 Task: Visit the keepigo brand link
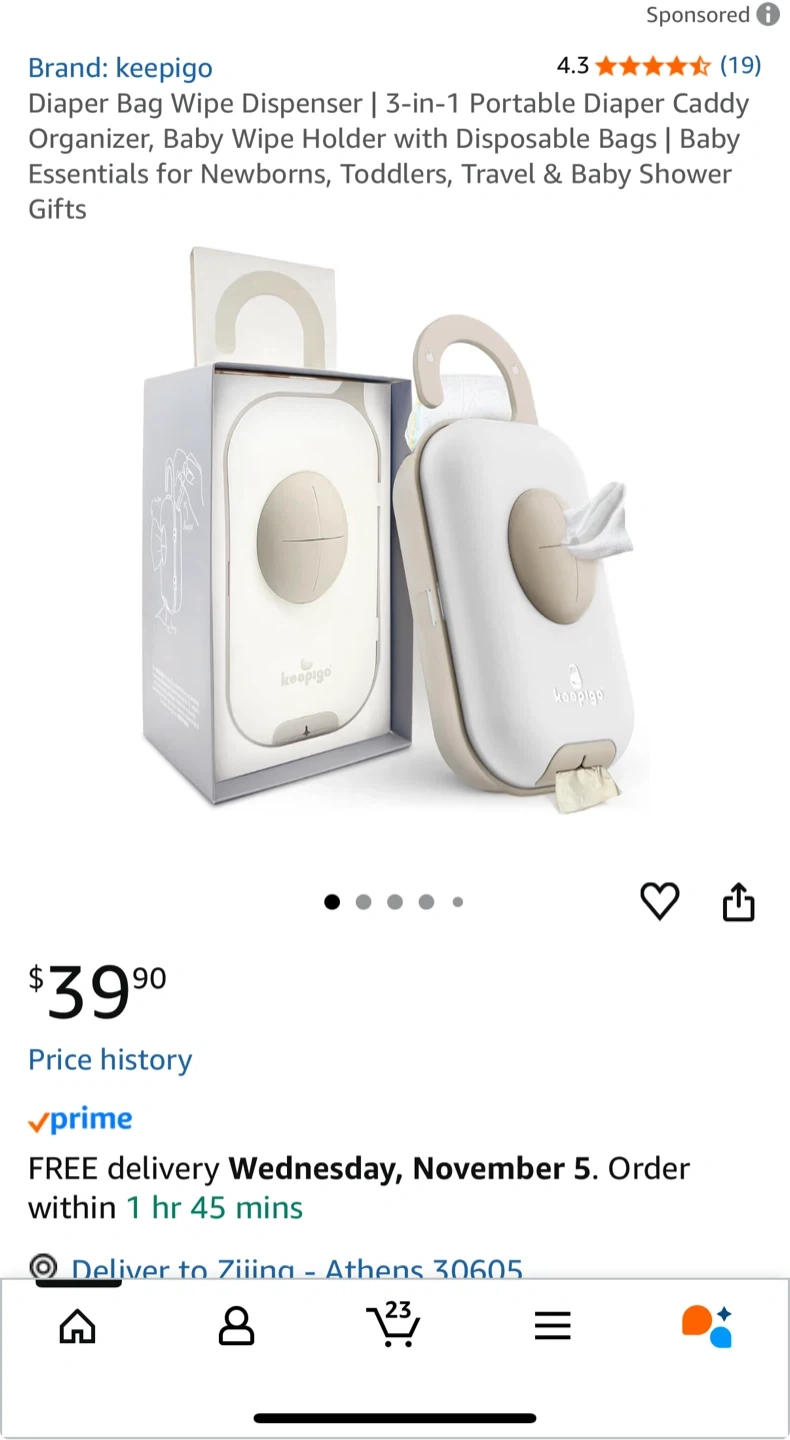click(120, 68)
